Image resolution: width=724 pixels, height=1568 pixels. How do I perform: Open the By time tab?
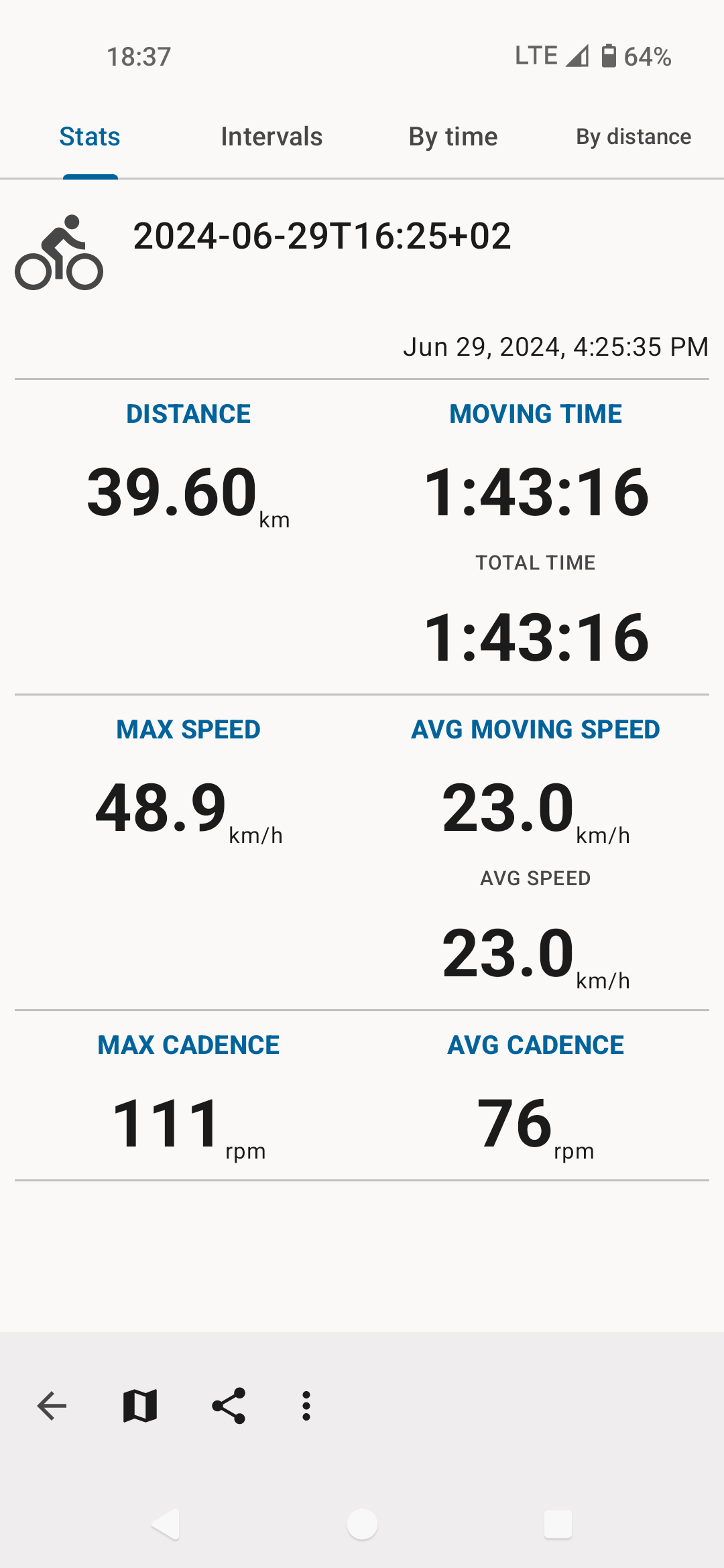point(453,137)
